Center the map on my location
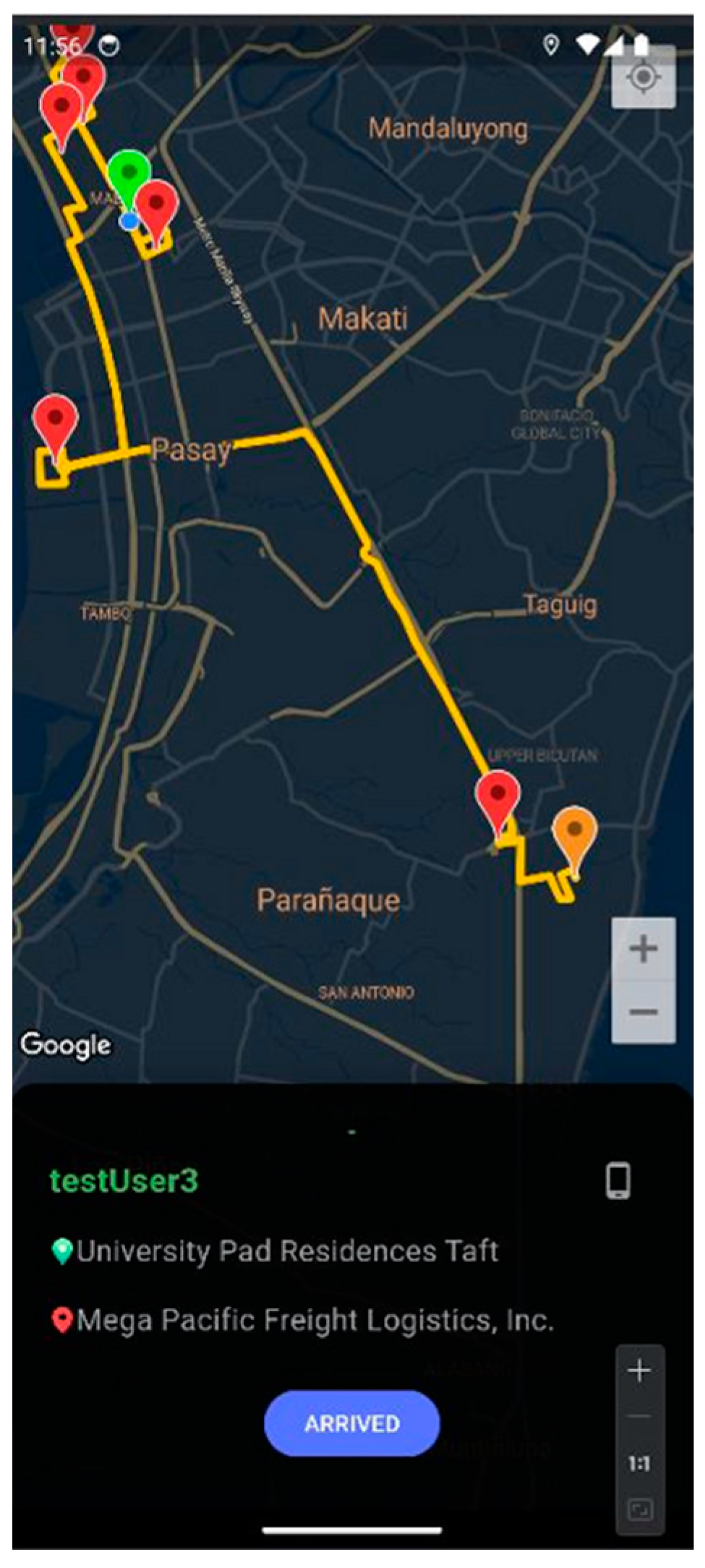 pos(643,77)
